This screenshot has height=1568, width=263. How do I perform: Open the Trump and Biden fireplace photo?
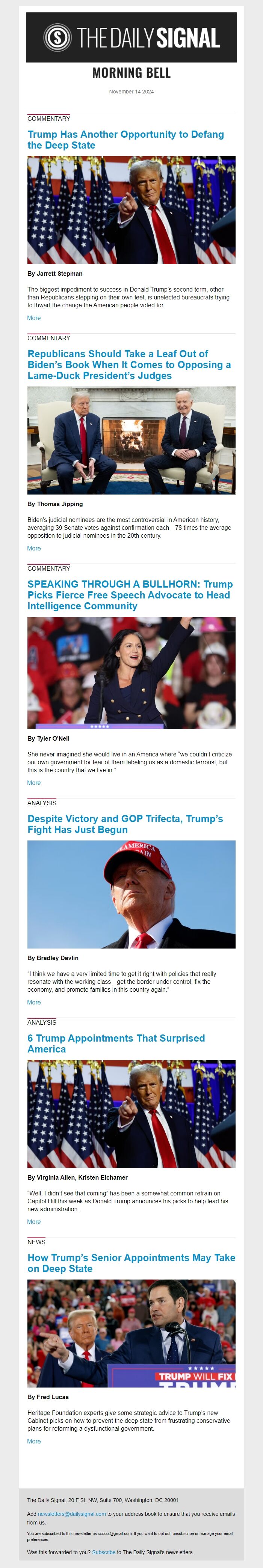pyautogui.click(x=131, y=440)
